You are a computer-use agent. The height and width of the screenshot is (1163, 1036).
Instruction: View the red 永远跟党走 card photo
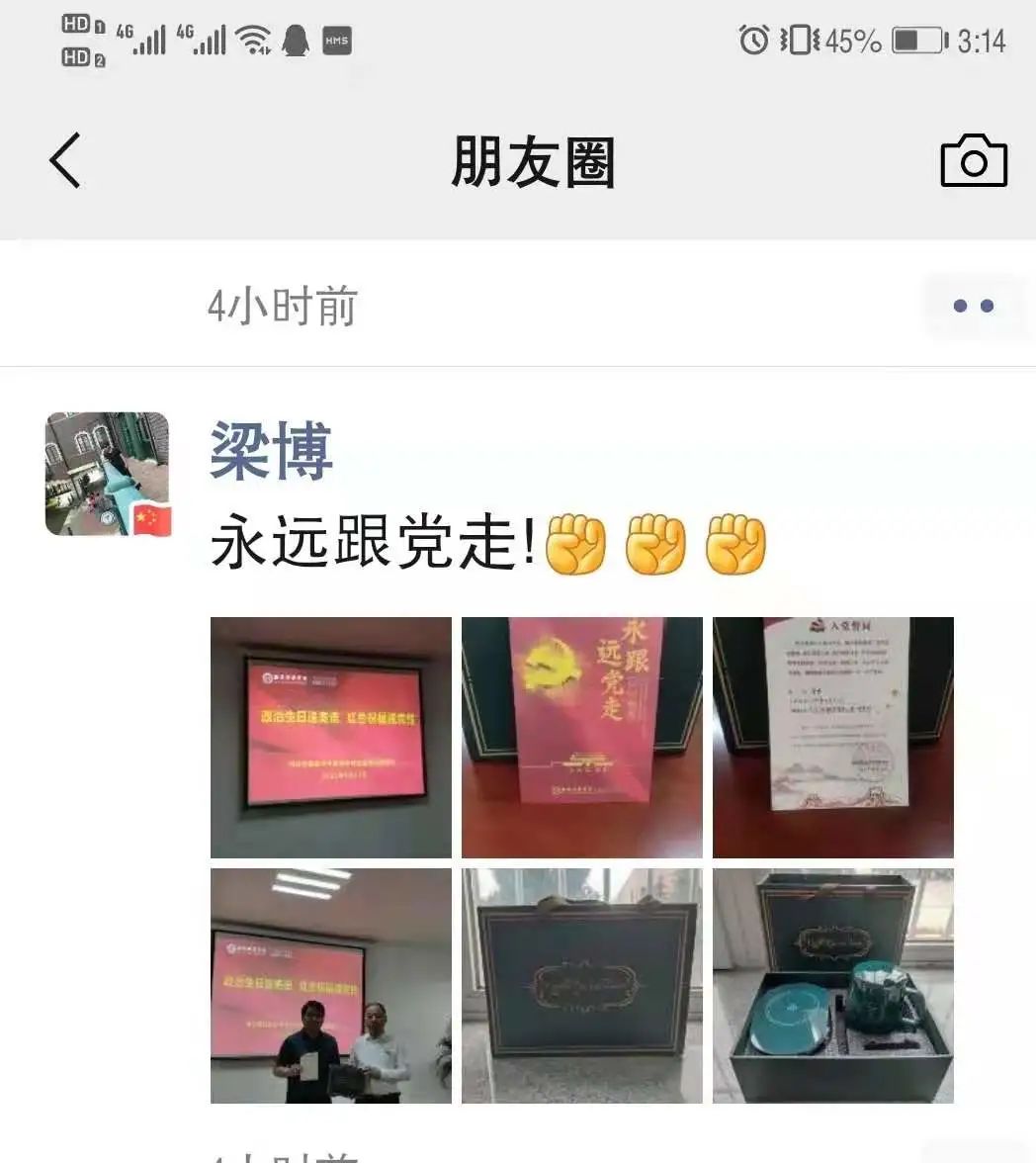(x=581, y=737)
